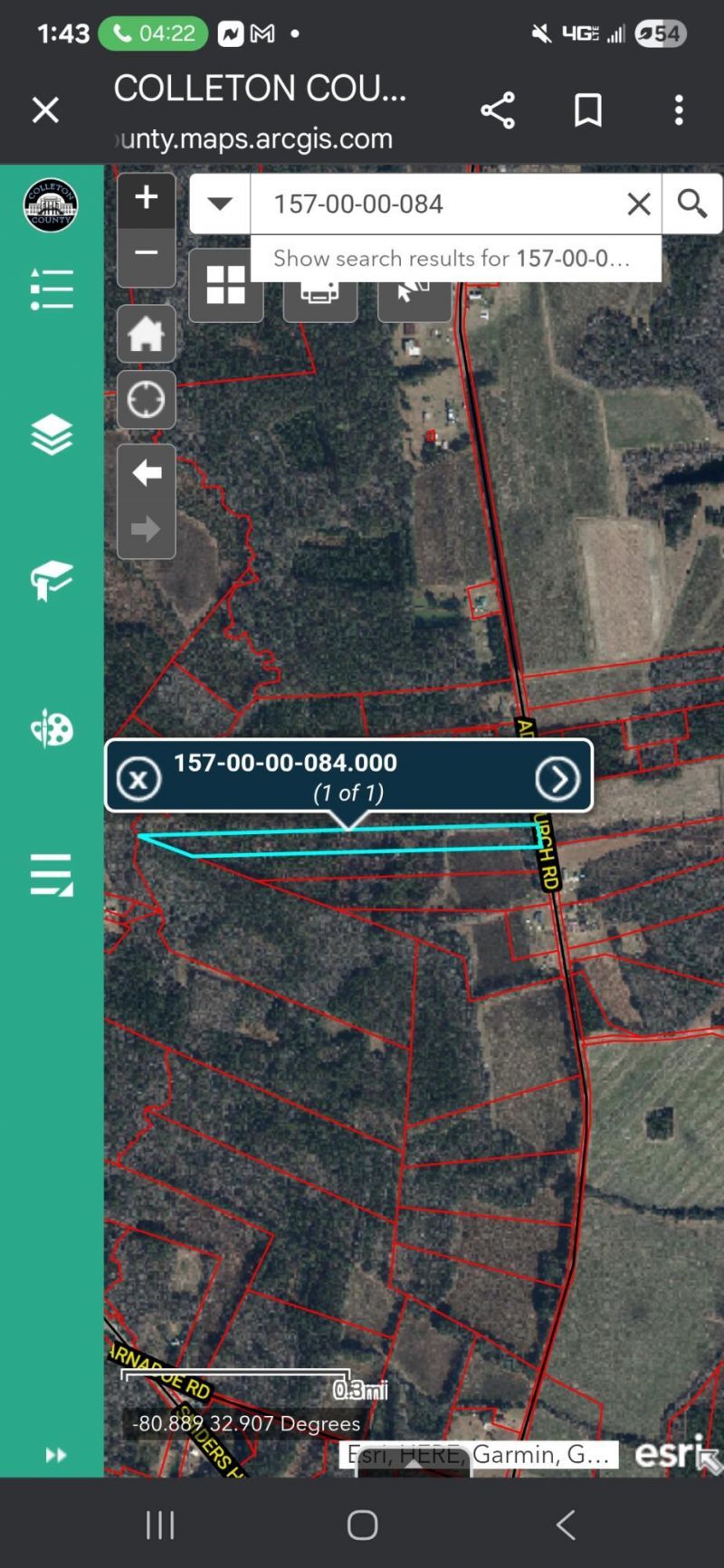Viewport: 724px width, 1568px height.
Task: Open the browser overflow menu
Action: click(679, 110)
